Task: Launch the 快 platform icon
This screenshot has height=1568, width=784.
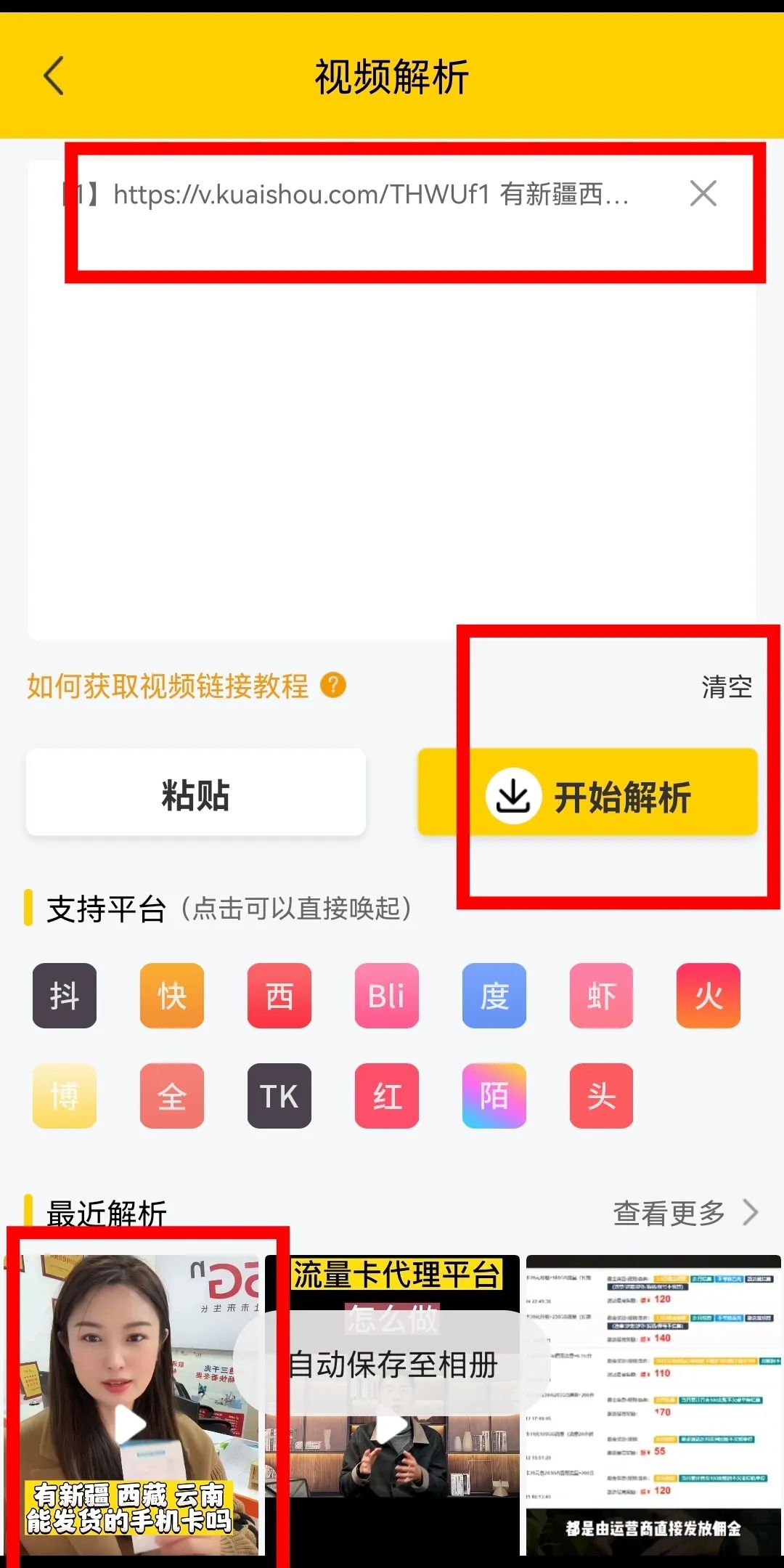Action: point(172,996)
